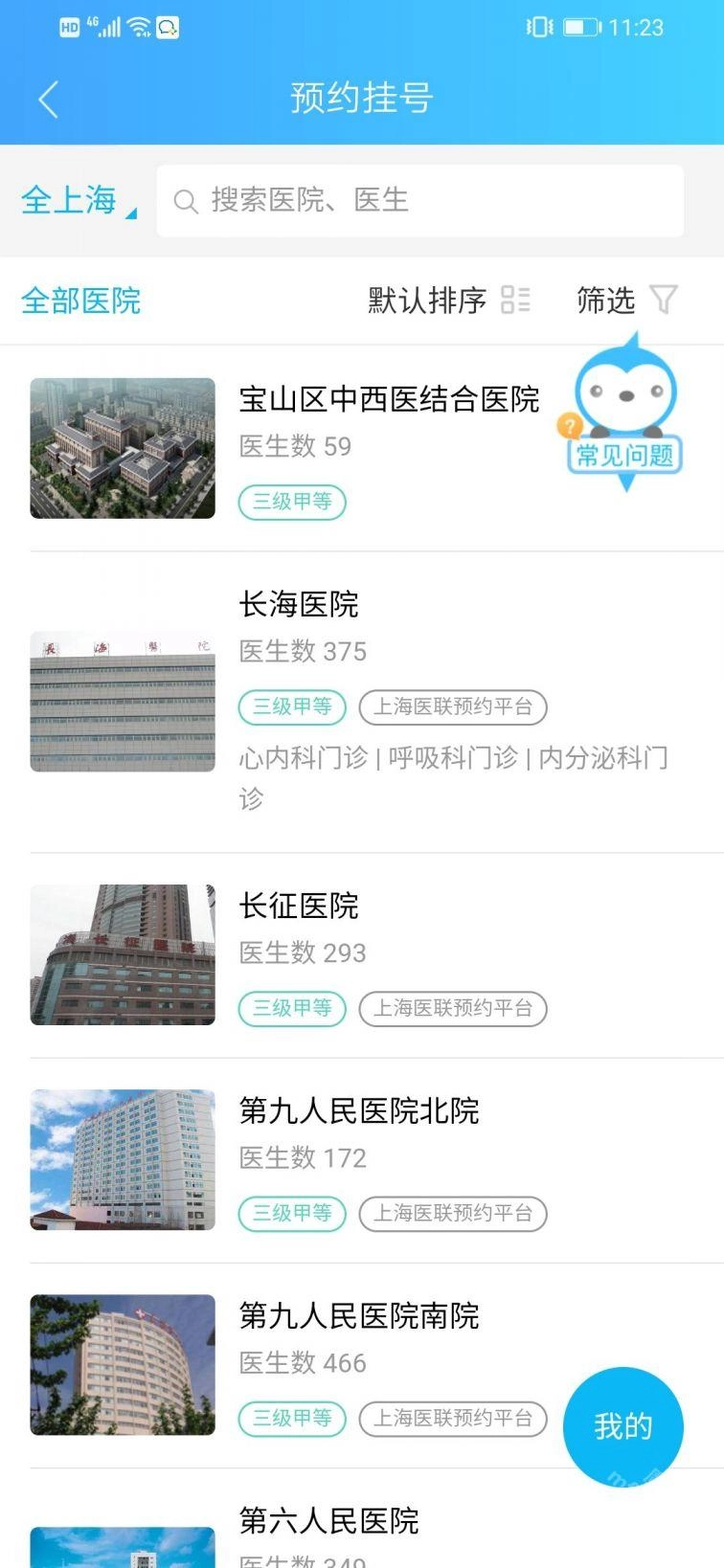Viewport: 724px width, 1568px height.
Task: Open the 全上海 region dropdown
Action: (x=79, y=201)
